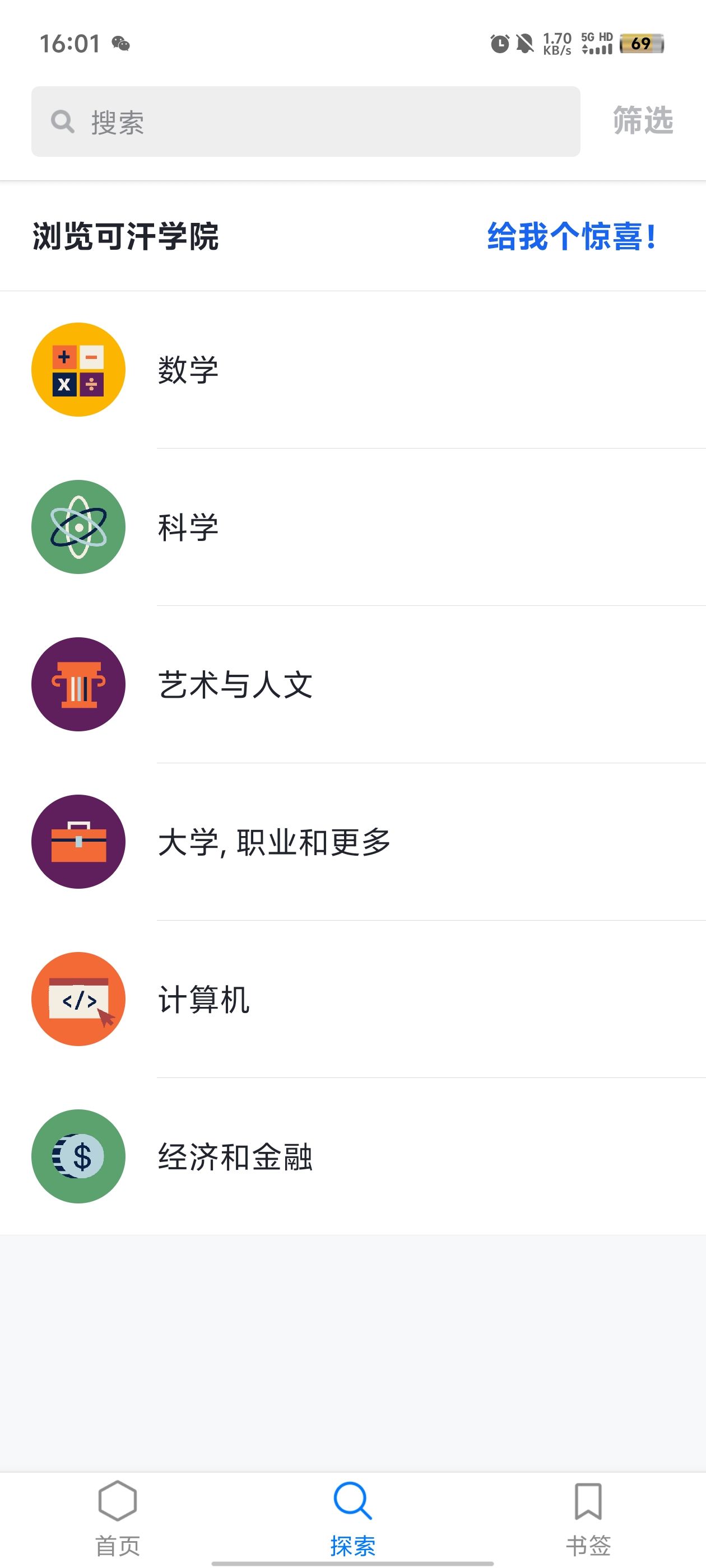706x1568 pixels.
Task: Select the 科学 atom icon
Action: pyautogui.click(x=78, y=527)
